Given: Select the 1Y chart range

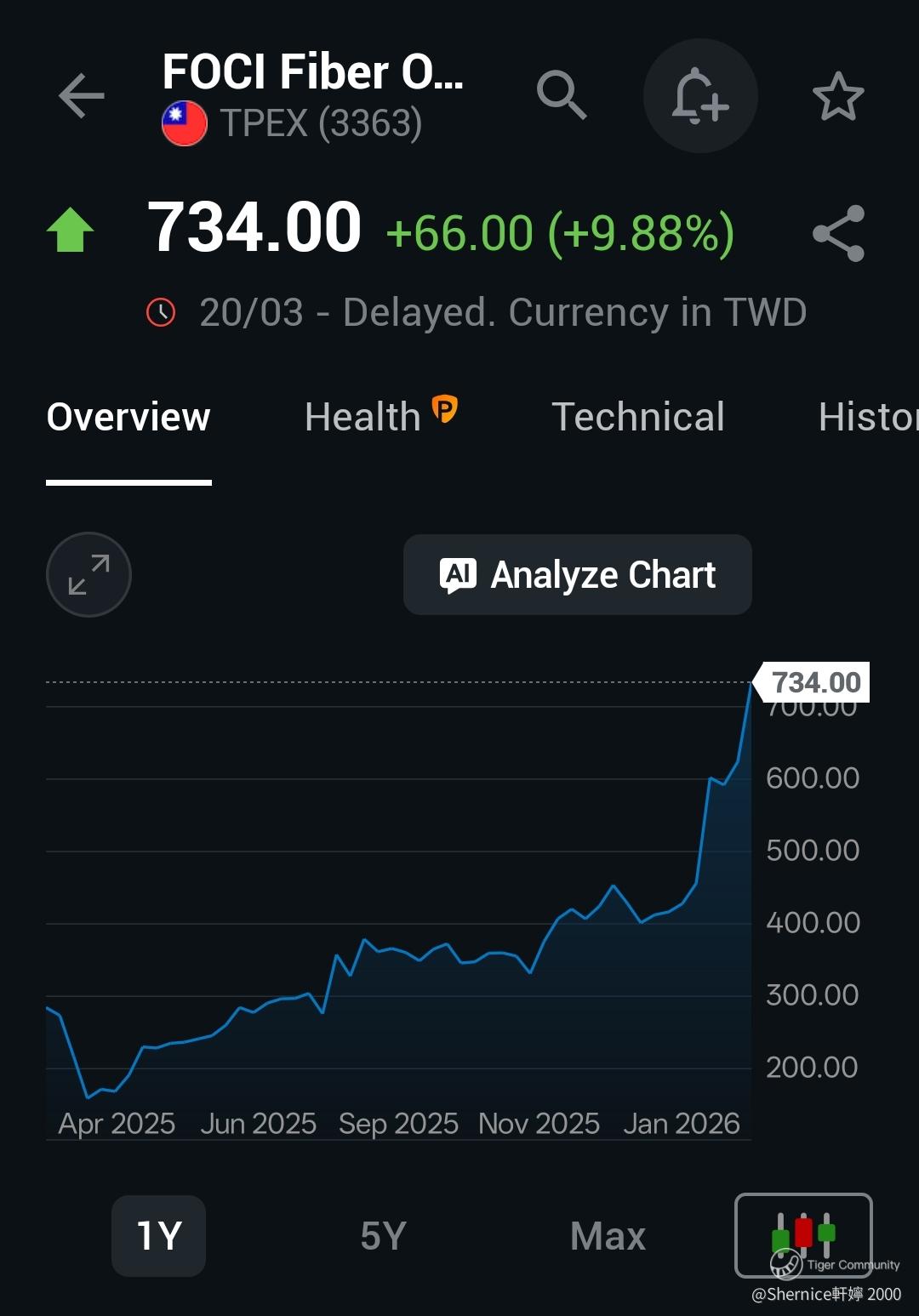Looking at the screenshot, I should [159, 1235].
